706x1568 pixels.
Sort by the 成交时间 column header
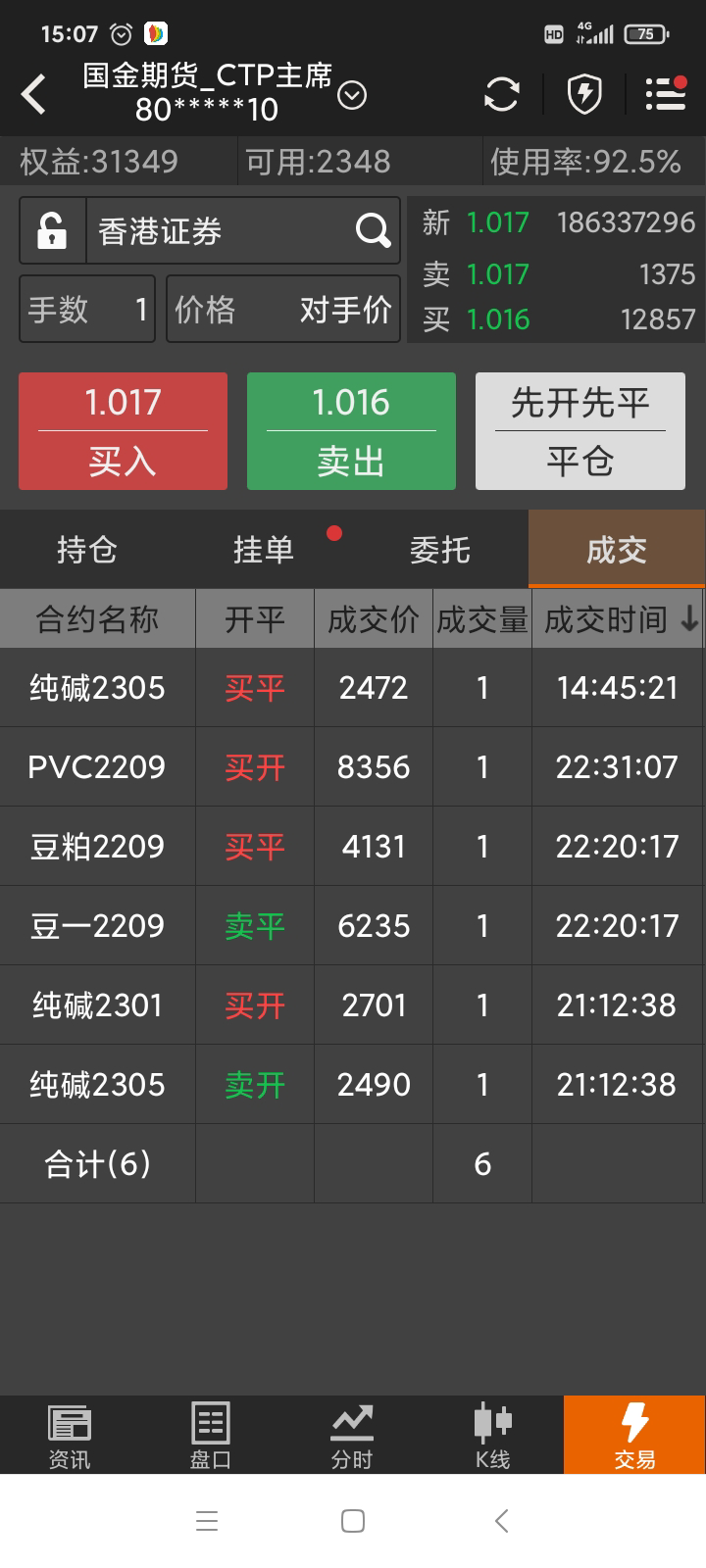(619, 618)
